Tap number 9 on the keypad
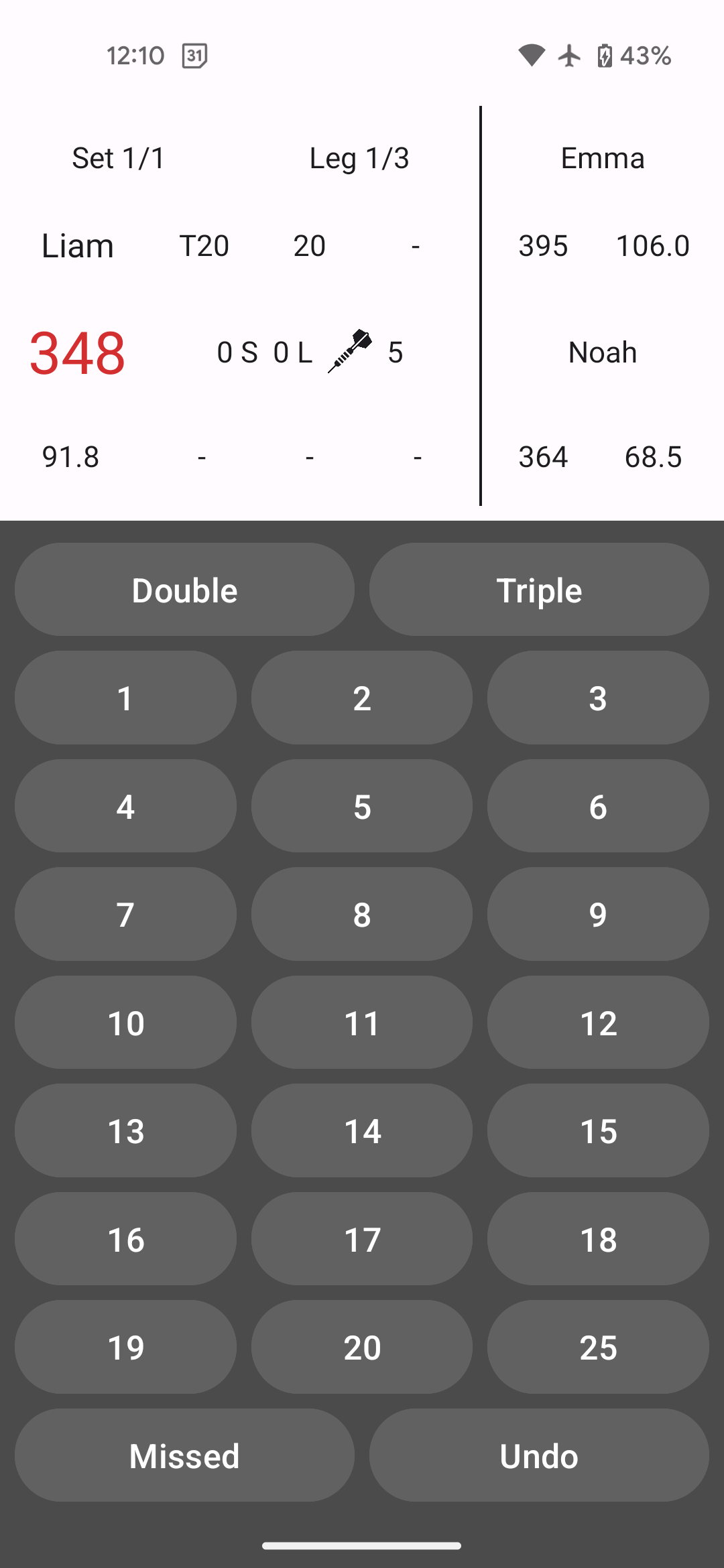Image resolution: width=724 pixels, height=1568 pixels. click(598, 914)
